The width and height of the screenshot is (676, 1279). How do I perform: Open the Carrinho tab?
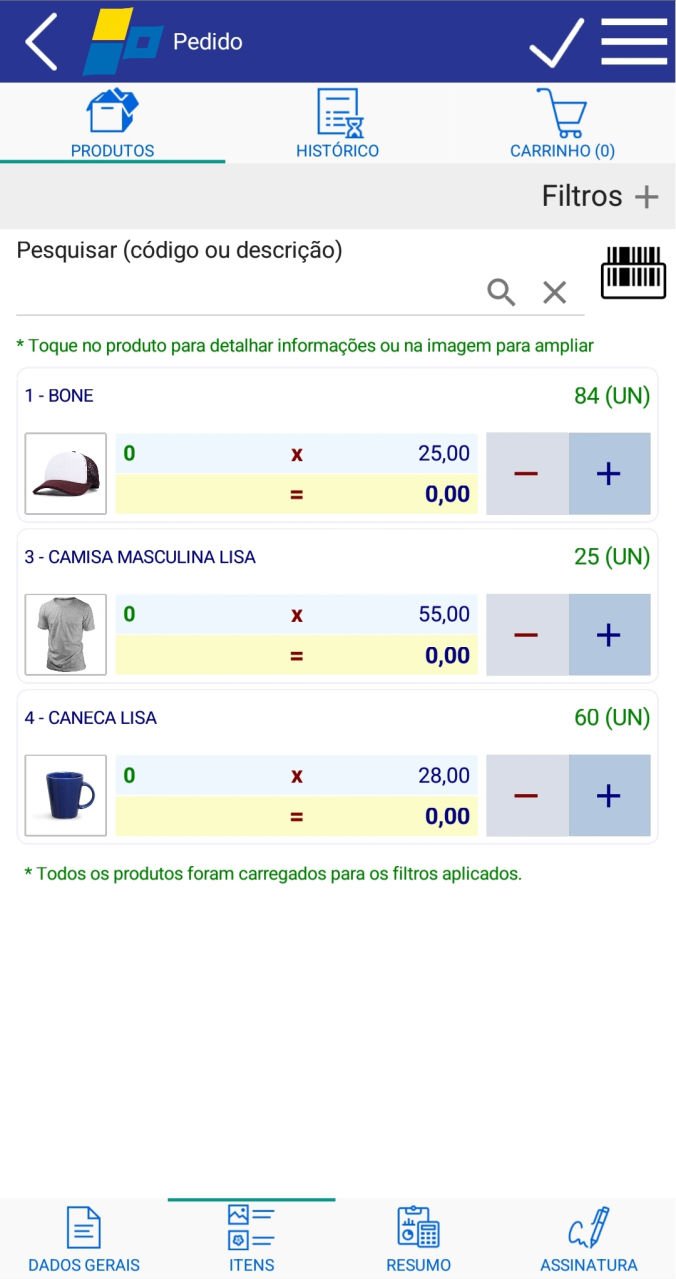click(562, 124)
